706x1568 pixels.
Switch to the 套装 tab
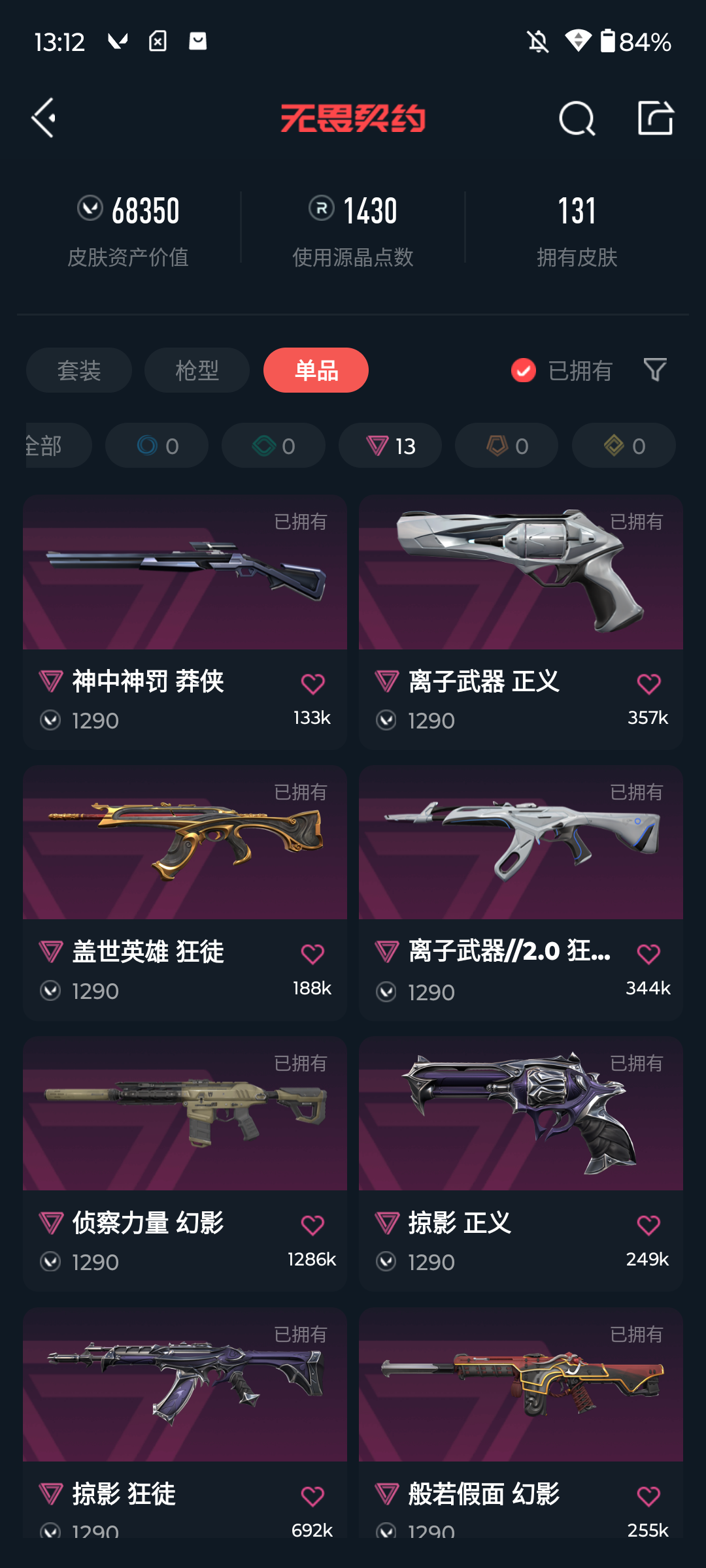[x=79, y=370]
